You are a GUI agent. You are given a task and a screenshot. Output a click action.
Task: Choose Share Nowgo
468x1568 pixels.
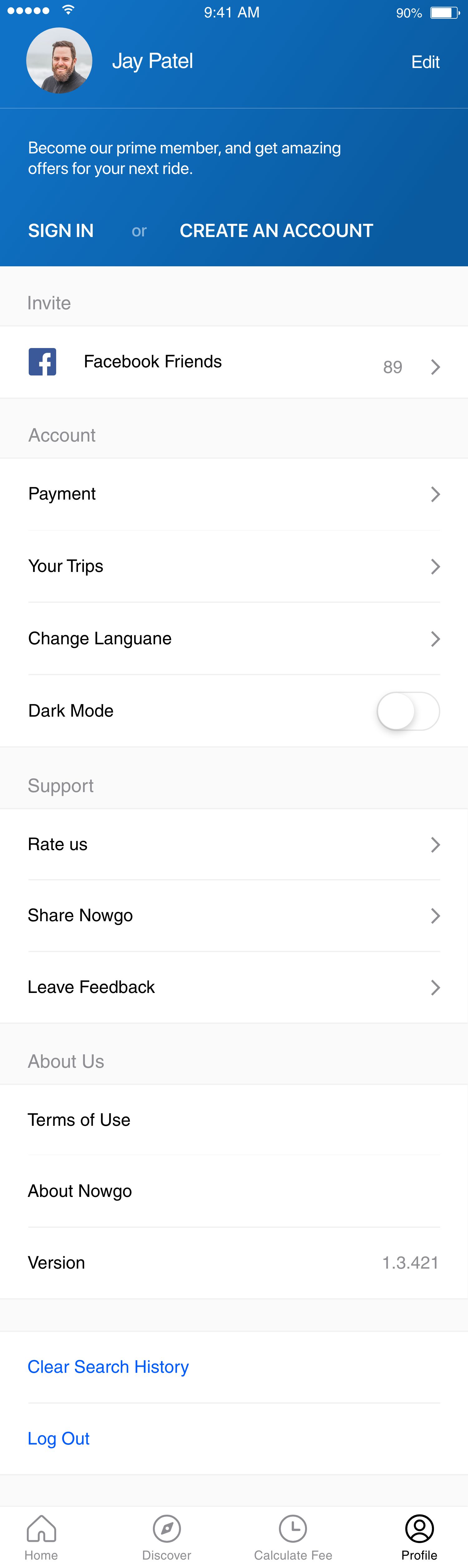(234, 916)
